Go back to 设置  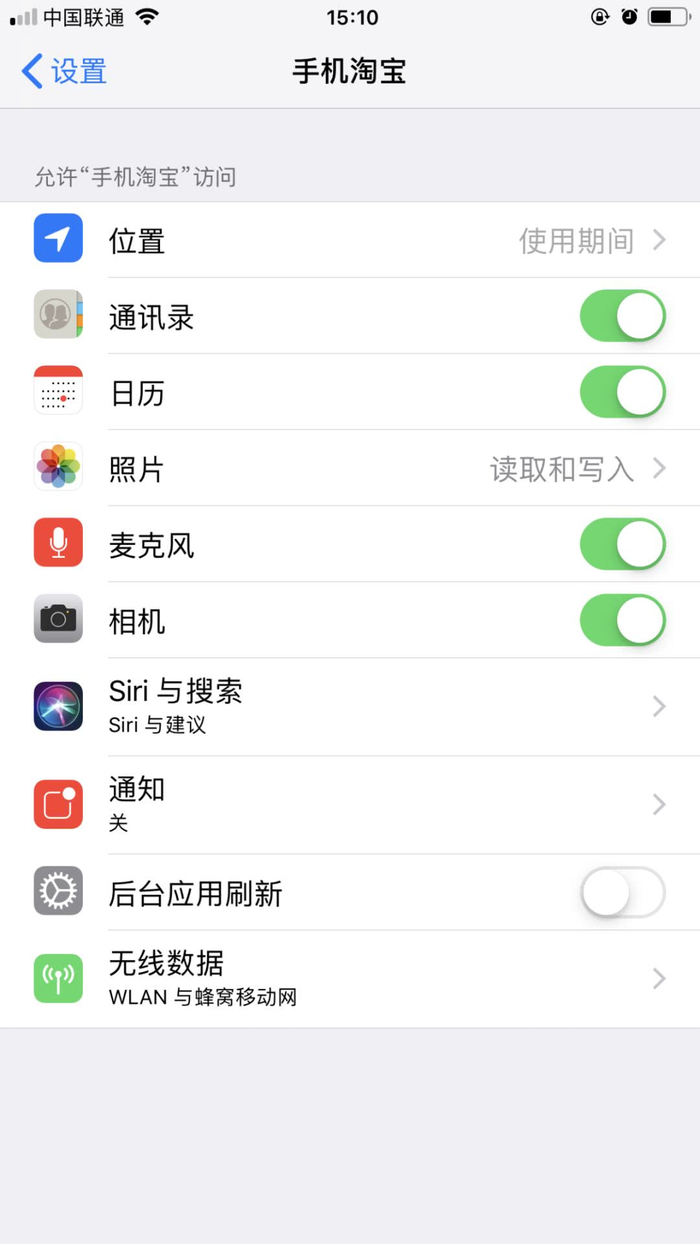coord(64,72)
